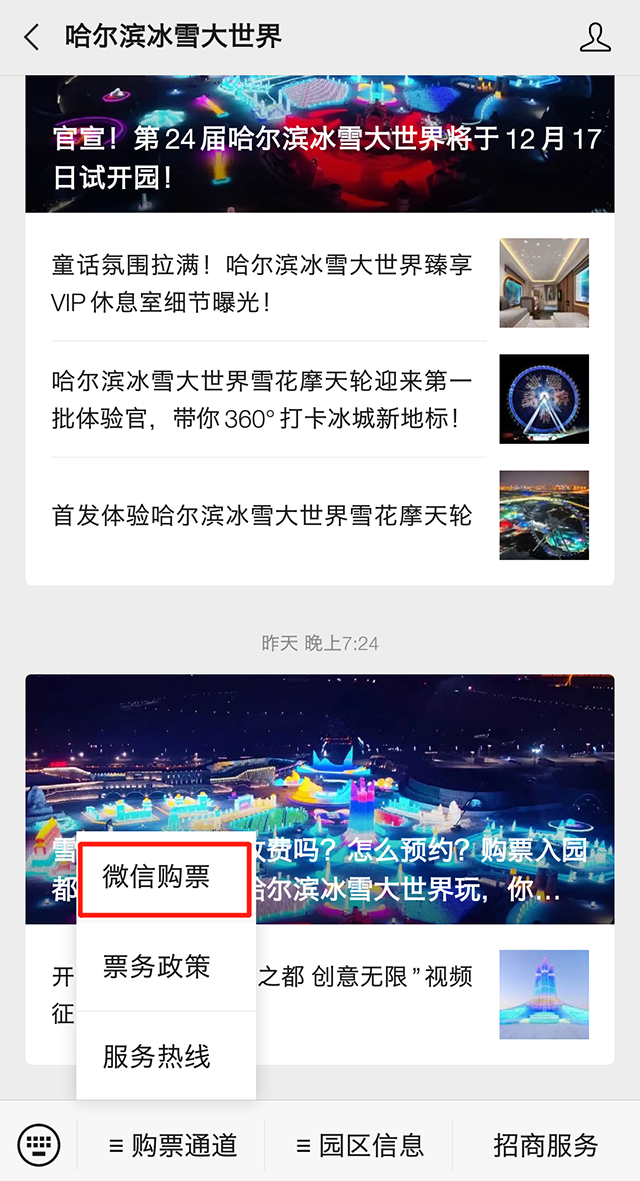The image size is (640, 1181).
Task: Switch to keyboard input mode
Action: tap(39, 1144)
